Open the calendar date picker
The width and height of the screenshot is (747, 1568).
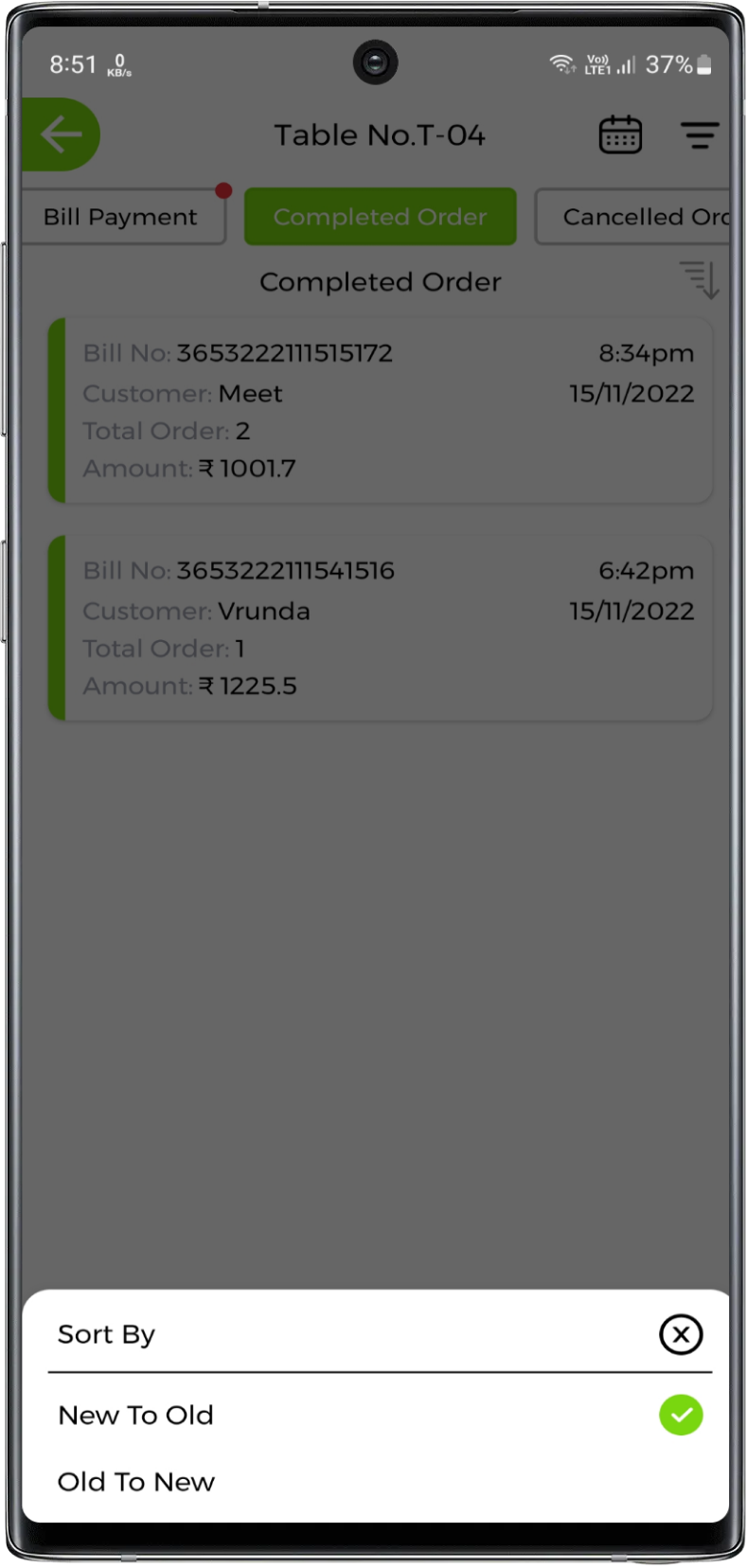(620, 134)
